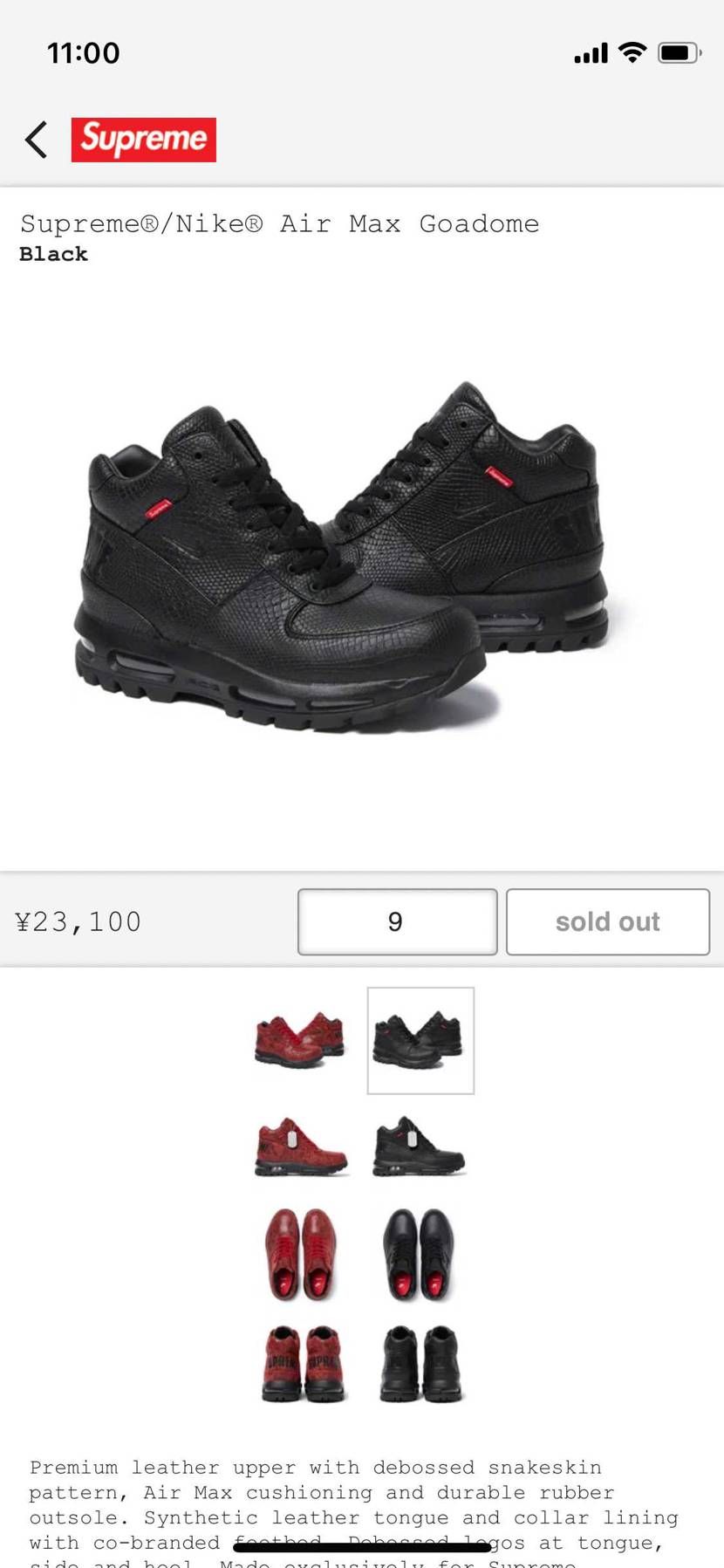Enlarge the main black Goadome product image
The width and height of the screenshot is (724, 1568).
pos(343,557)
